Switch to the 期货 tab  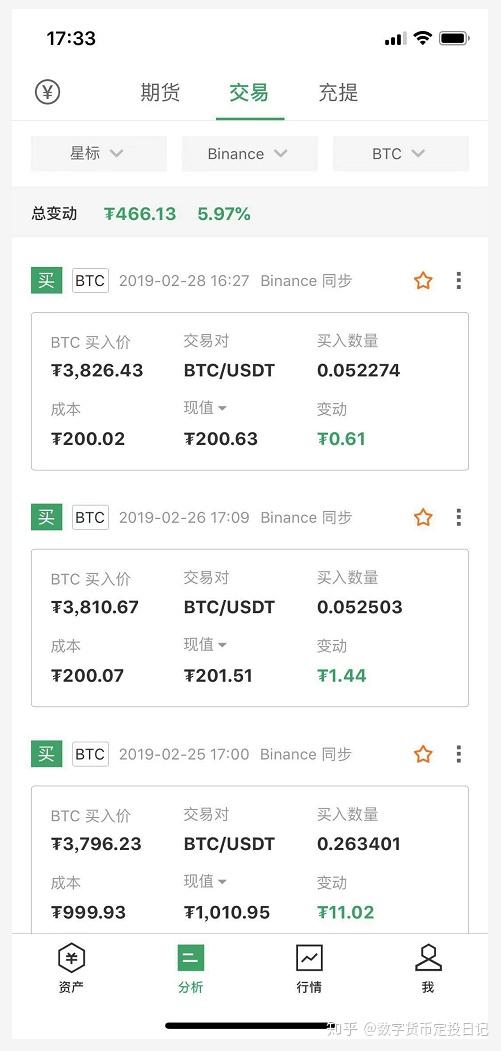point(160,92)
